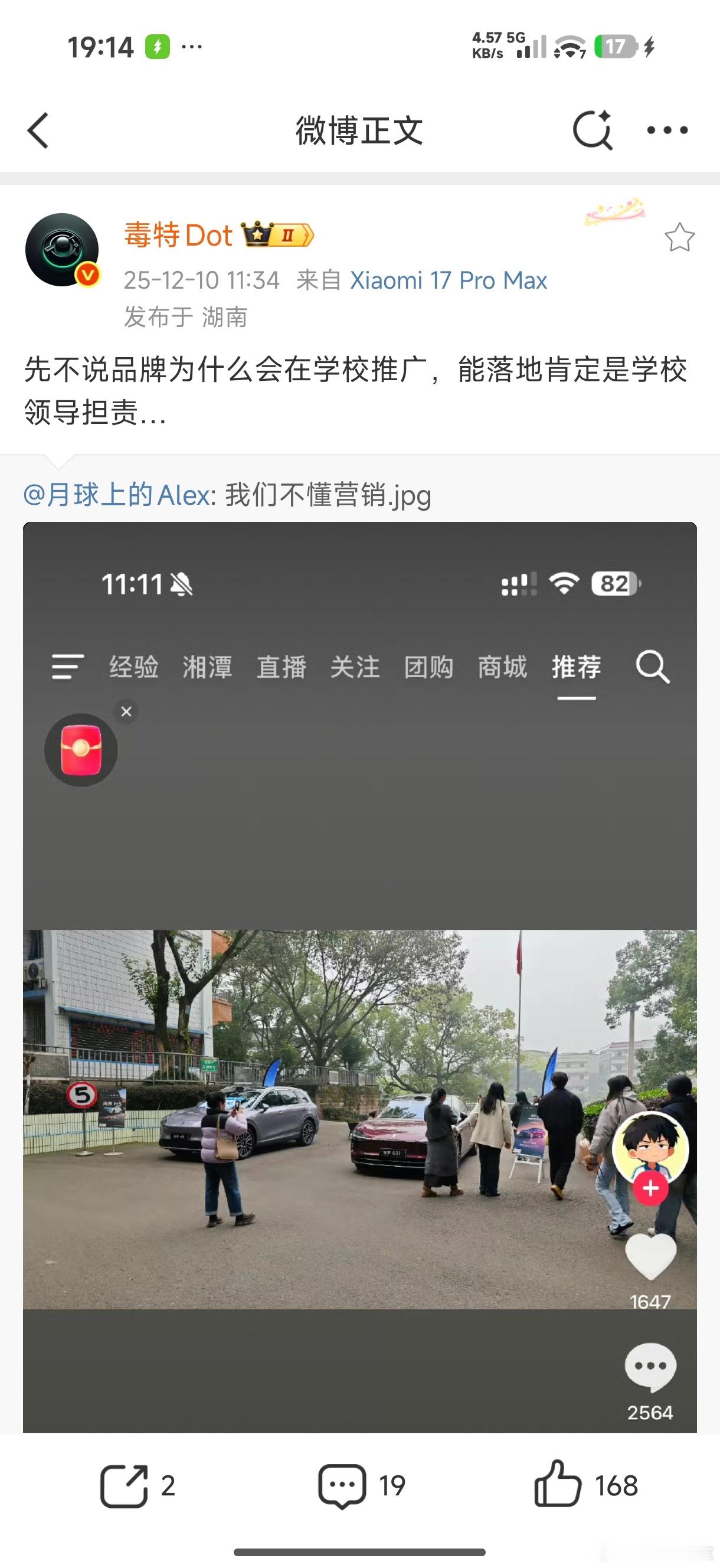
Task: Open the Xiaomi 17 Pro Max link
Action: [x=449, y=280]
